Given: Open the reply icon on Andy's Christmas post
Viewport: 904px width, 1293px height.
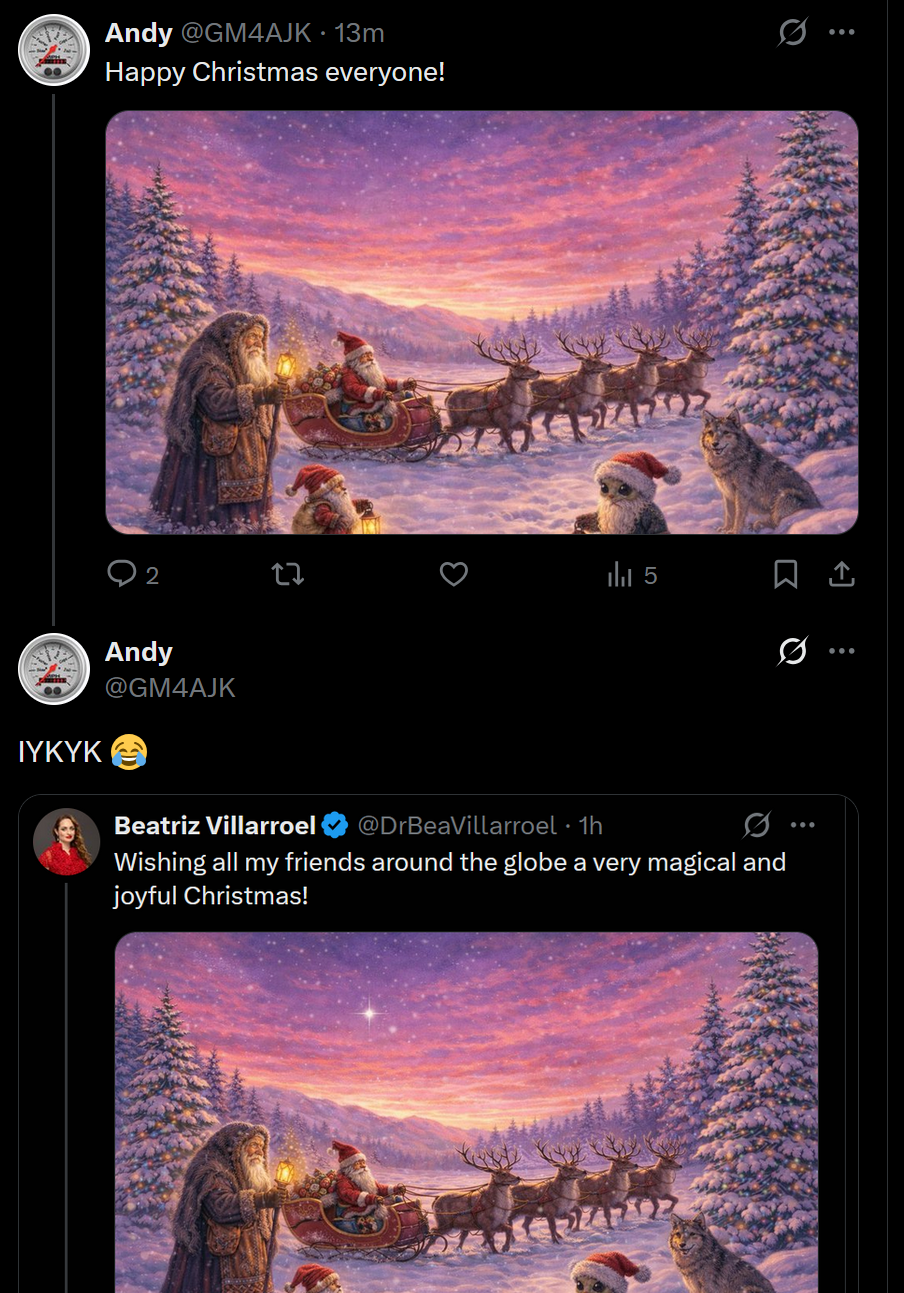Looking at the screenshot, I should [x=122, y=574].
